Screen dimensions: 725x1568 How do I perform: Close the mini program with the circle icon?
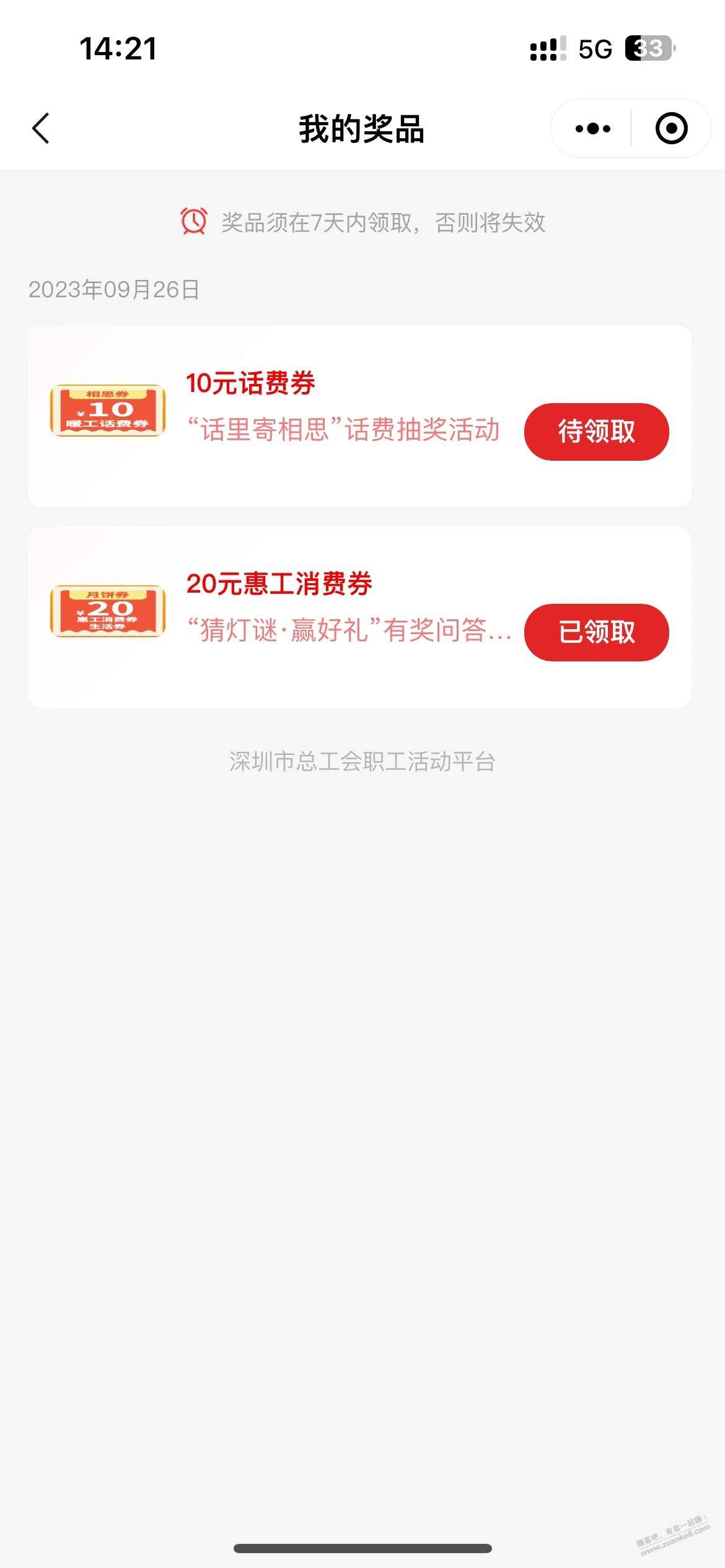pos(672,129)
